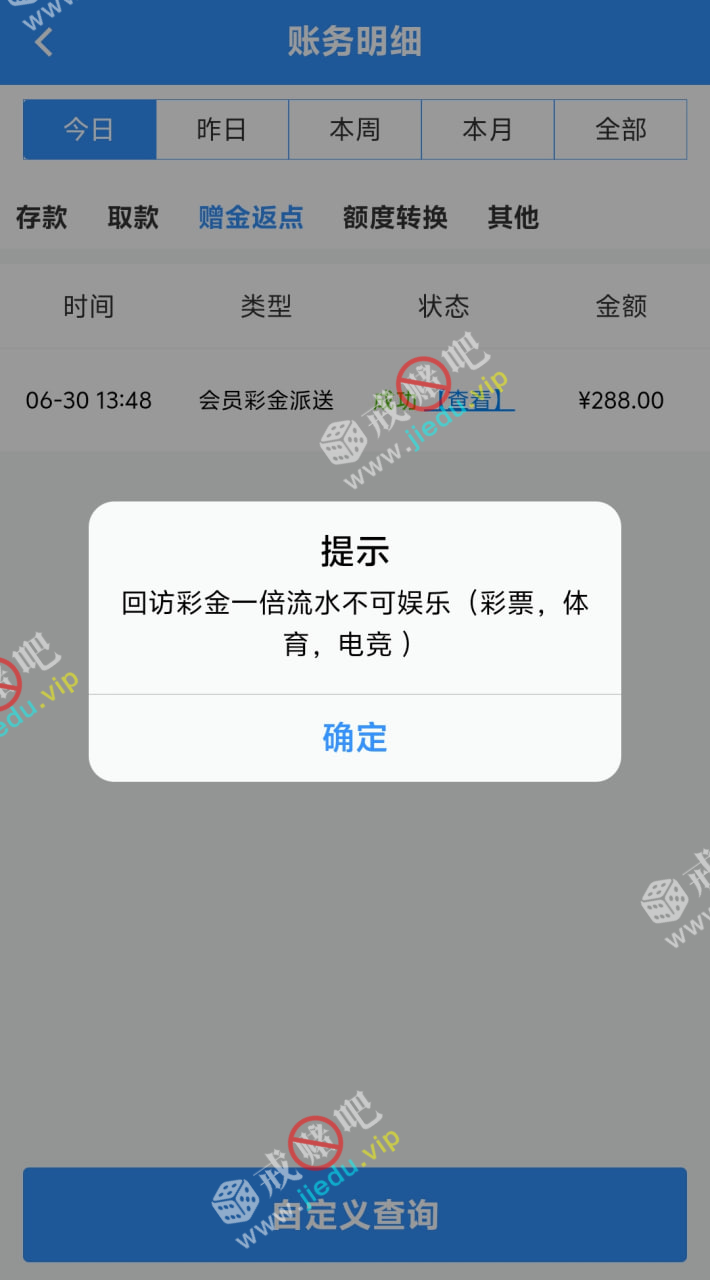Open 自定义查询 custom query
This screenshot has height=1280, width=710.
click(x=355, y=1215)
